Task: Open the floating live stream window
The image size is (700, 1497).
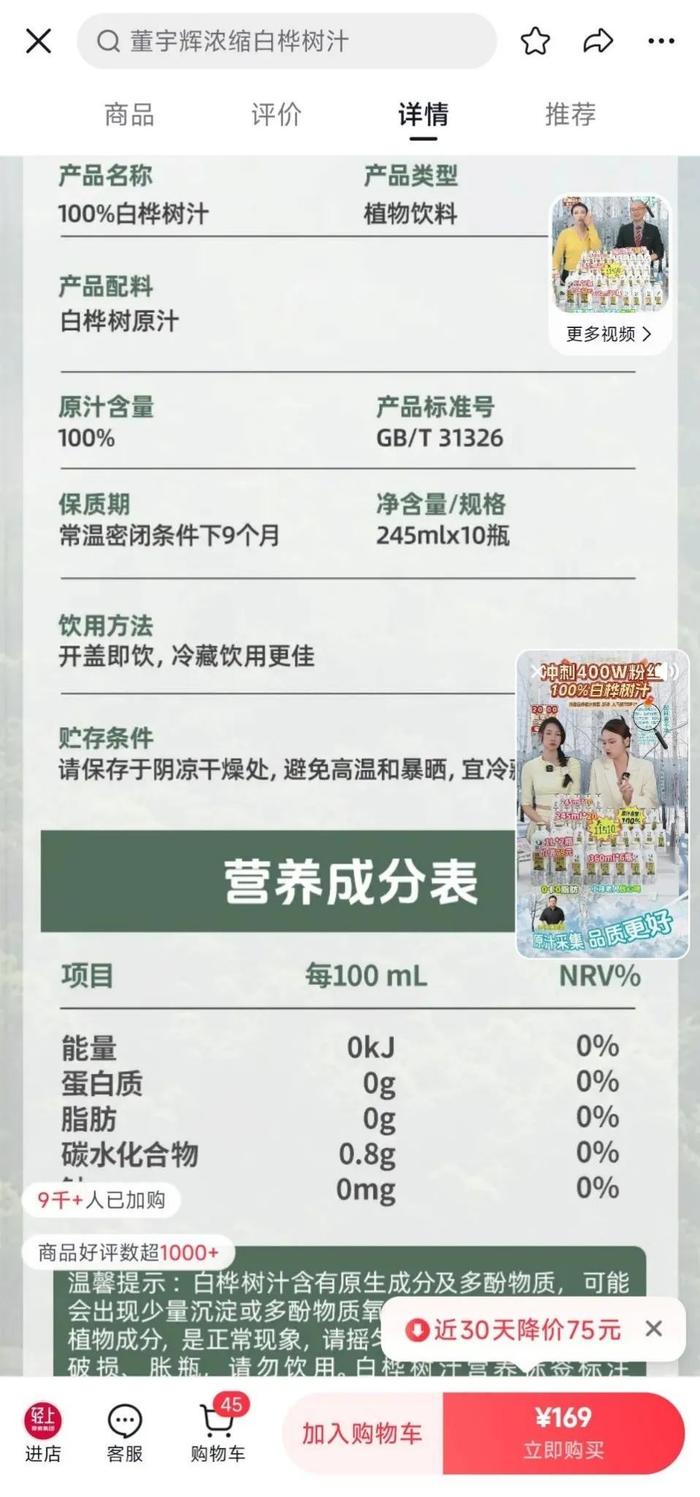Action: point(602,803)
